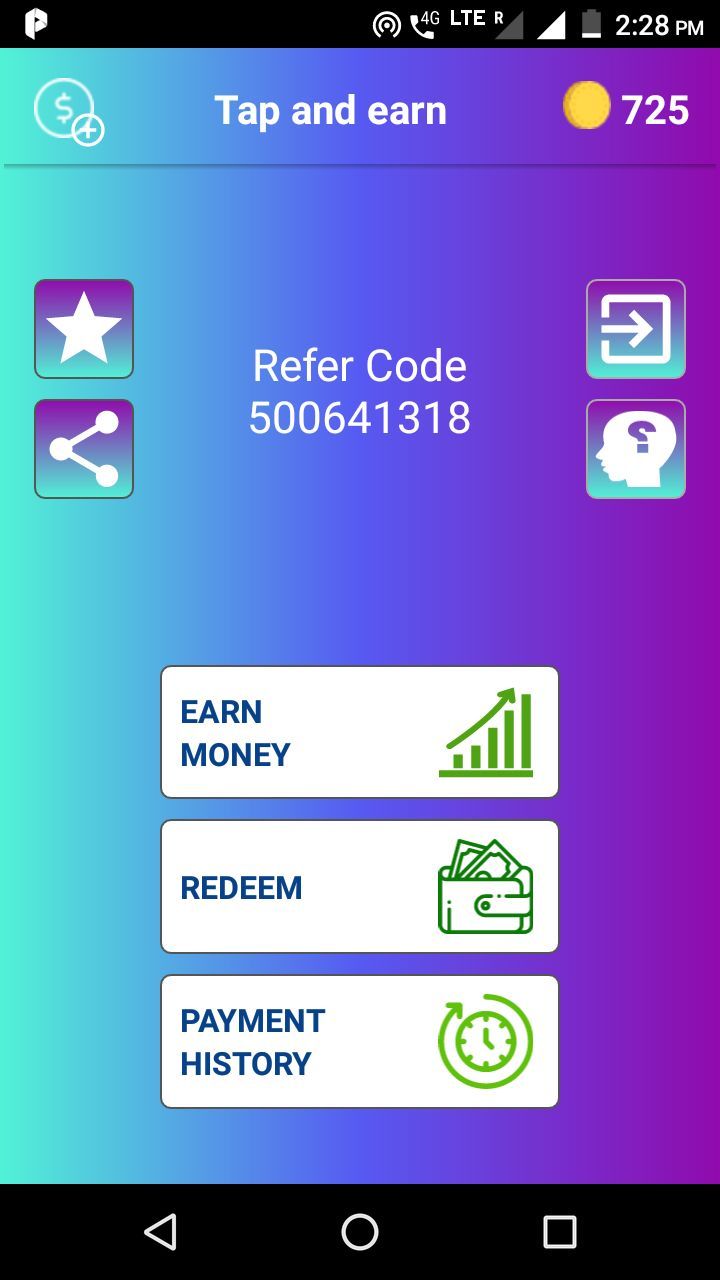Viewport: 720px width, 1280px height.
Task: Open the Earn Money section
Action: [359, 731]
